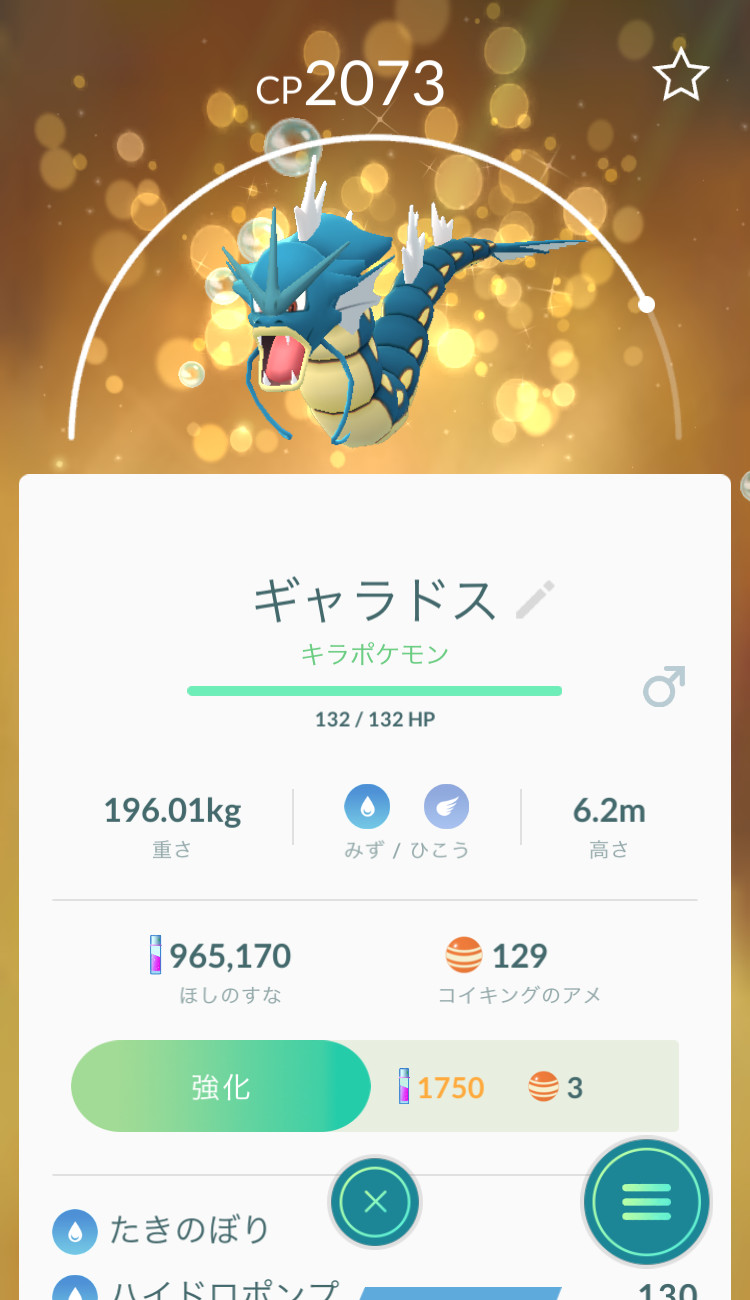This screenshot has width=750, height=1300.
Task: Mark Gyarados as favorite with star
Action: click(x=681, y=76)
